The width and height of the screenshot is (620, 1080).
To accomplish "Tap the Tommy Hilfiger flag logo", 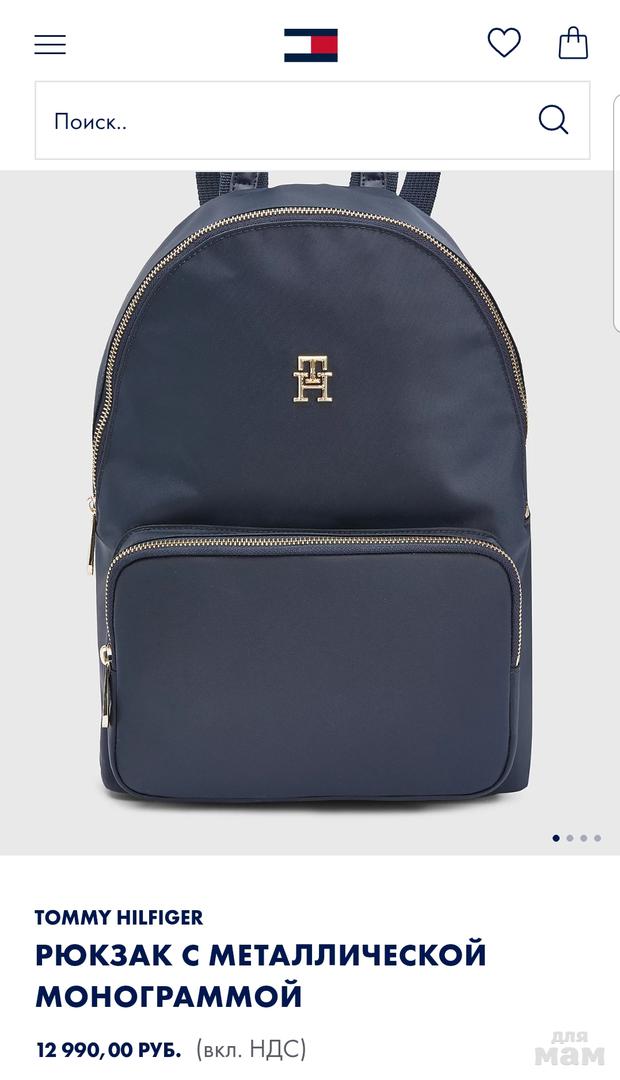I will (x=311, y=45).
